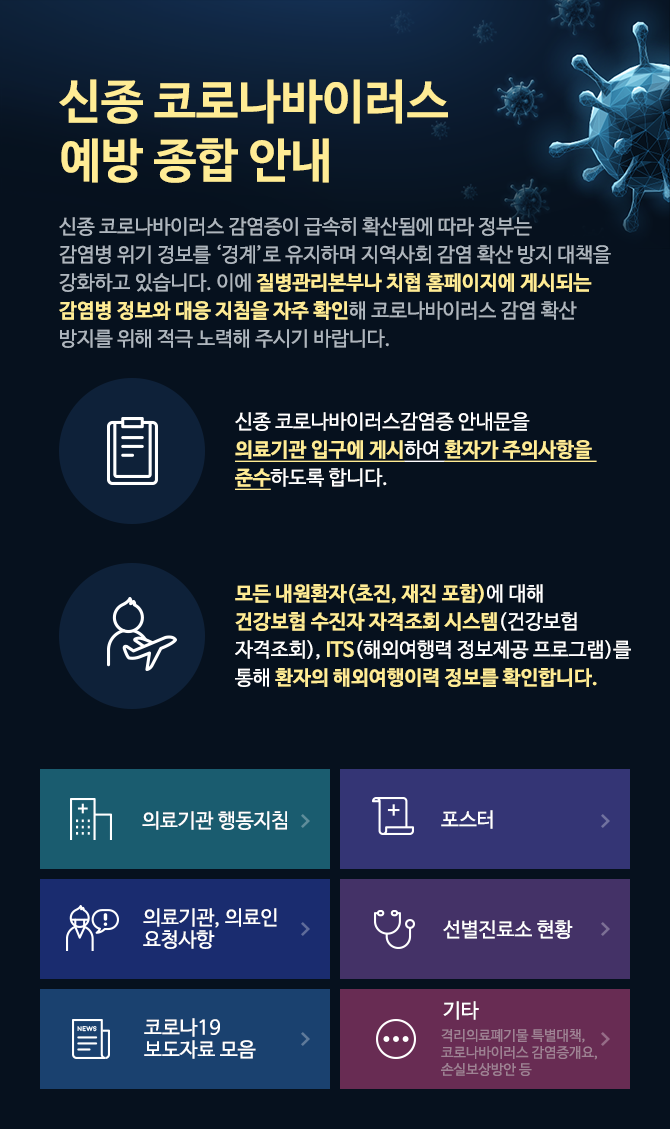Open the 기타 category
The width and height of the screenshot is (670, 1129).
point(484,1038)
